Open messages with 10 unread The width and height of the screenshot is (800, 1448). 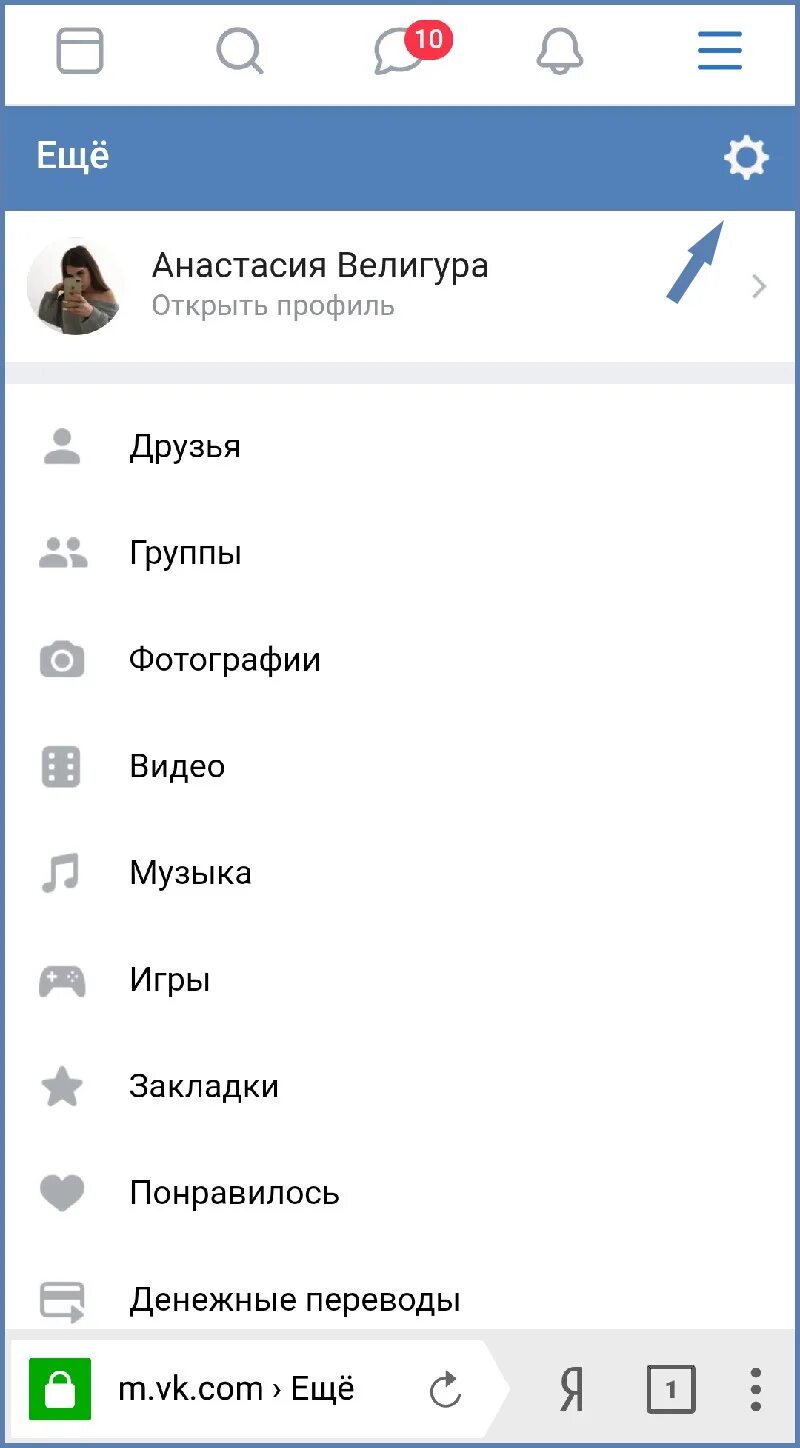(400, 51)
